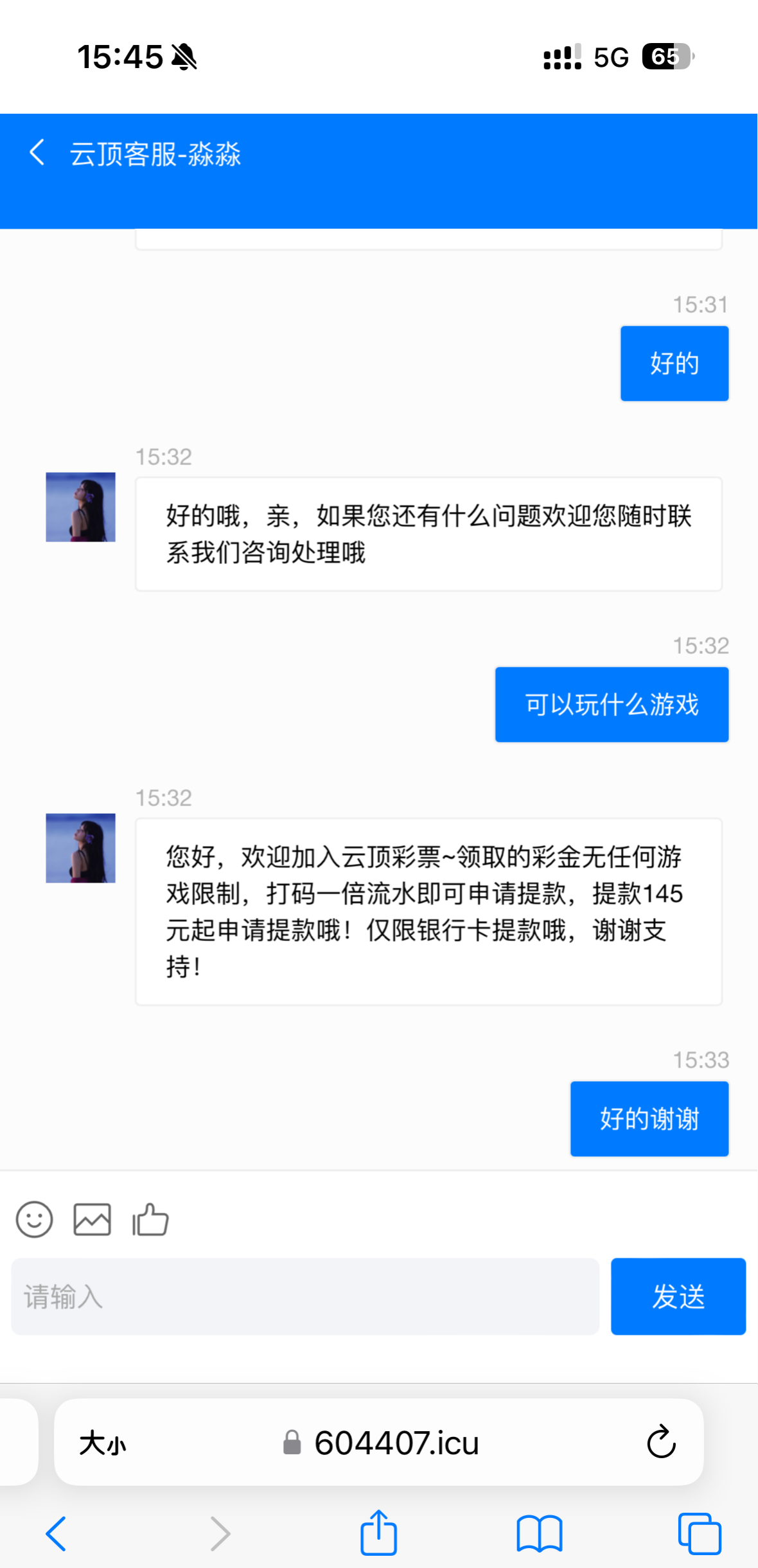Image resolution: width=758 pixels, height=1568 pixels.
Task: Show all open Safari tabs
Action: tap(700, 1534)
